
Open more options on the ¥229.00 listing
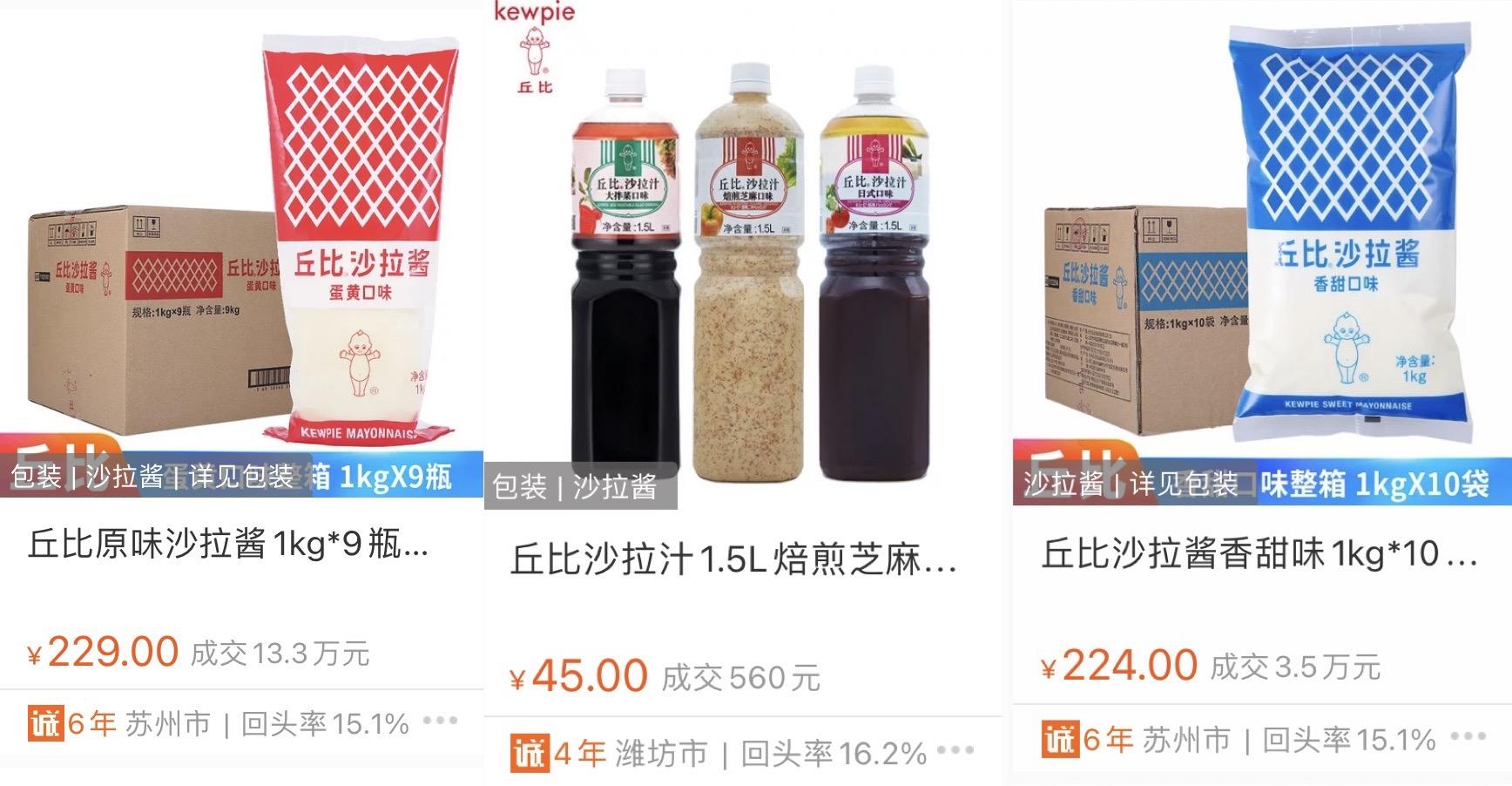click(440, 721)
